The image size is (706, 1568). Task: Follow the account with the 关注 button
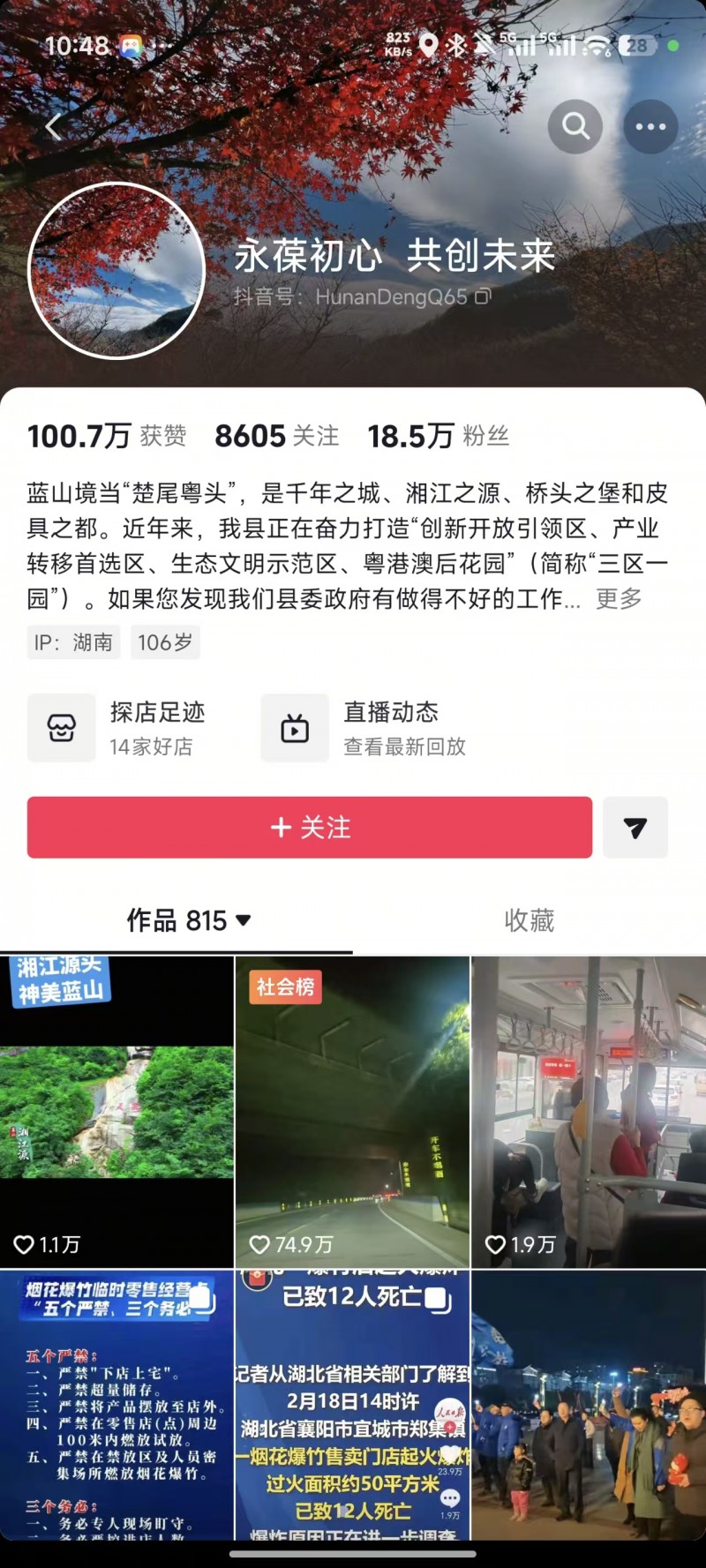[x=311, y=828]
